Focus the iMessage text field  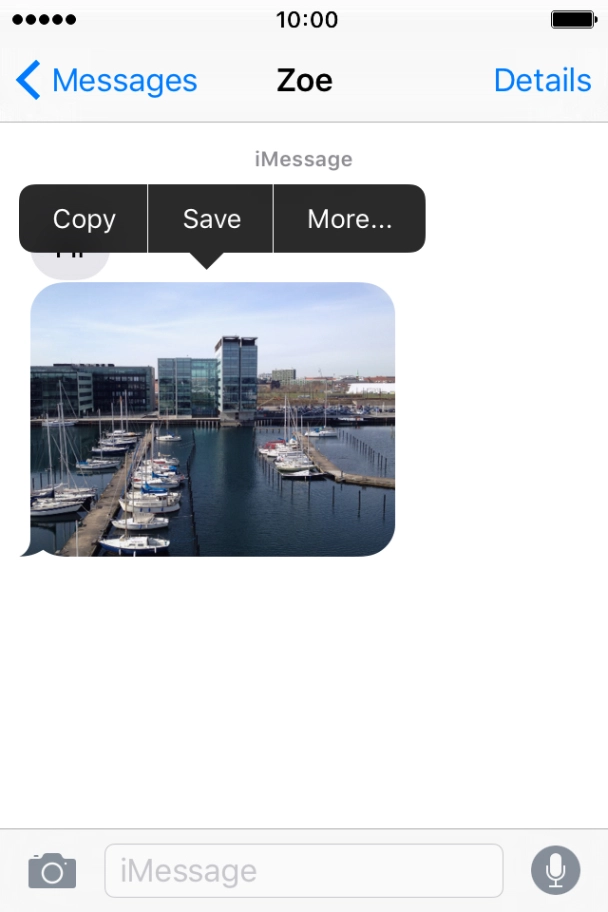(303, 871)
